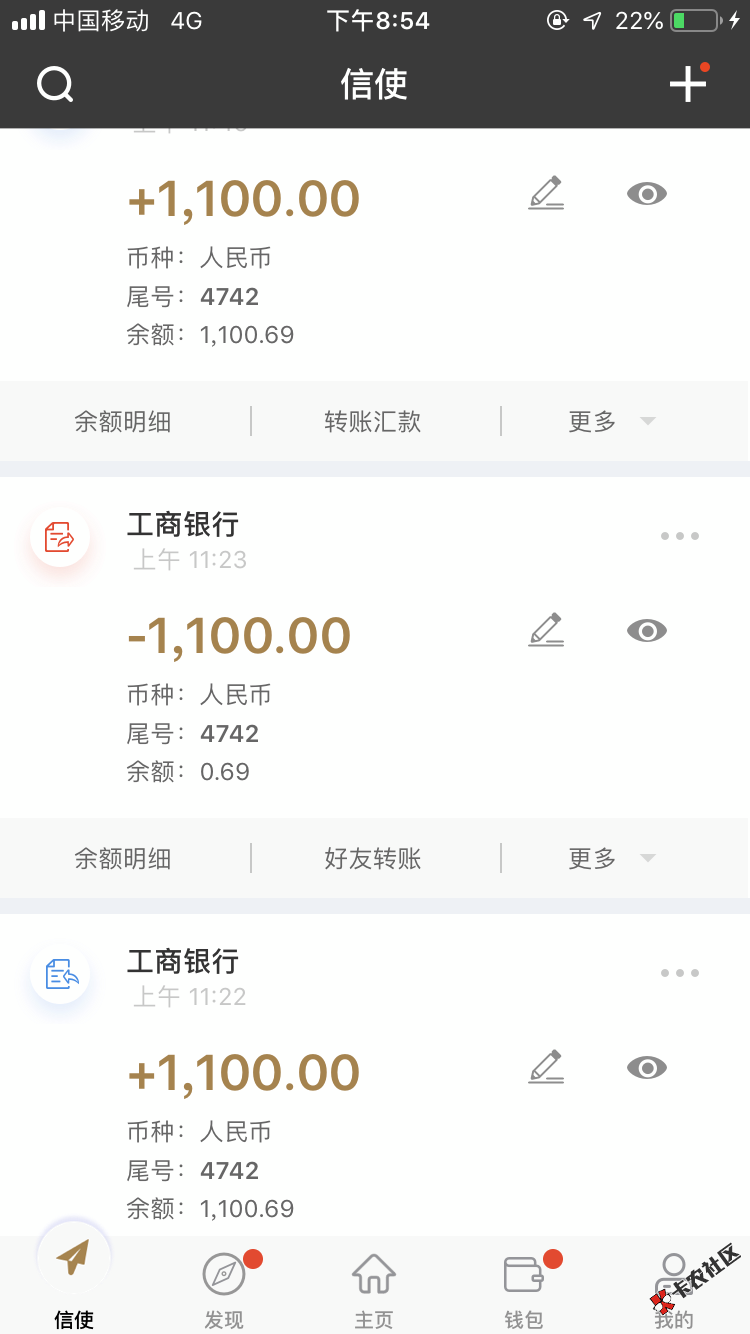This screenshot has height=1334, width=750.
Task: Open the three-dot menu on the 11:23 message
Action: [680, 536]
